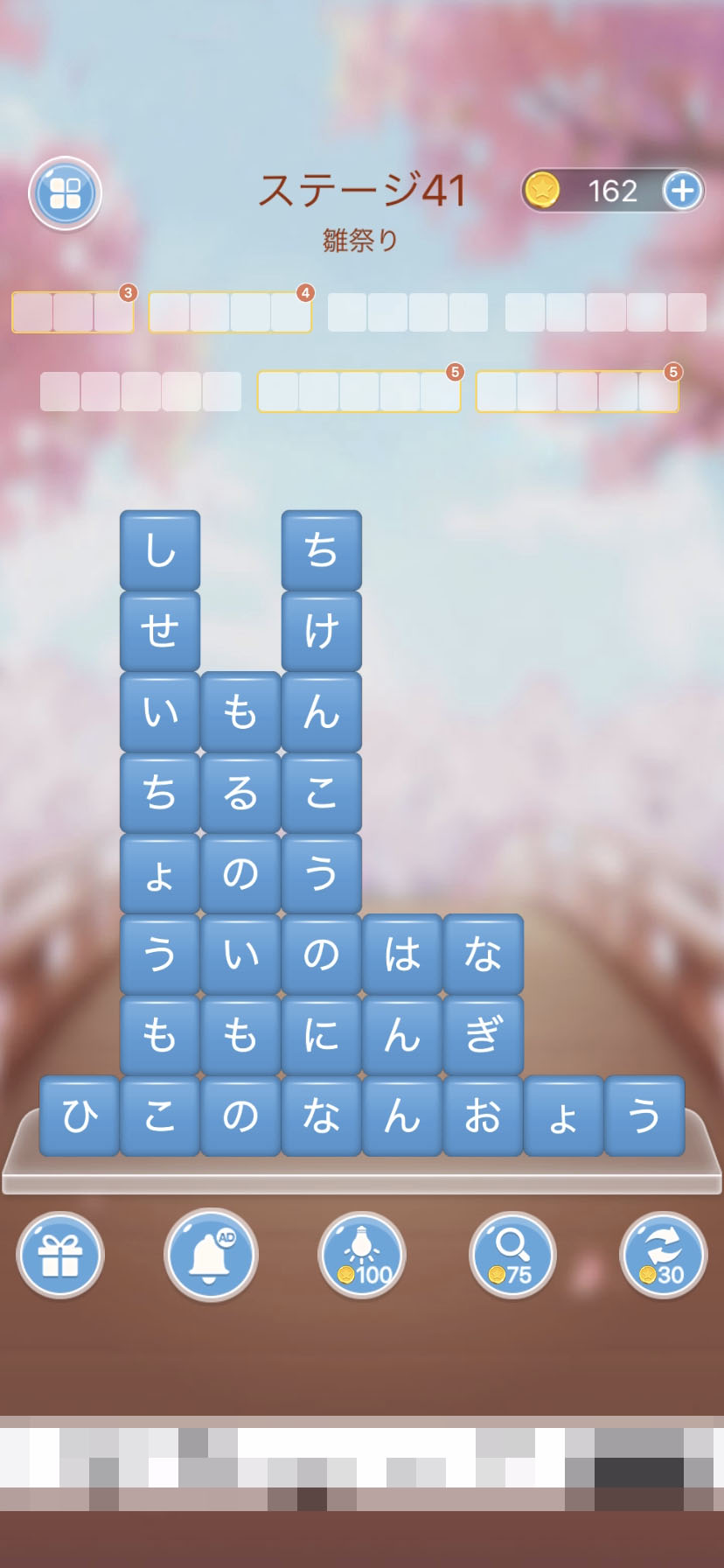724x1568 pixels.
Task: Select the に tile
Action: pos(322,1034)
